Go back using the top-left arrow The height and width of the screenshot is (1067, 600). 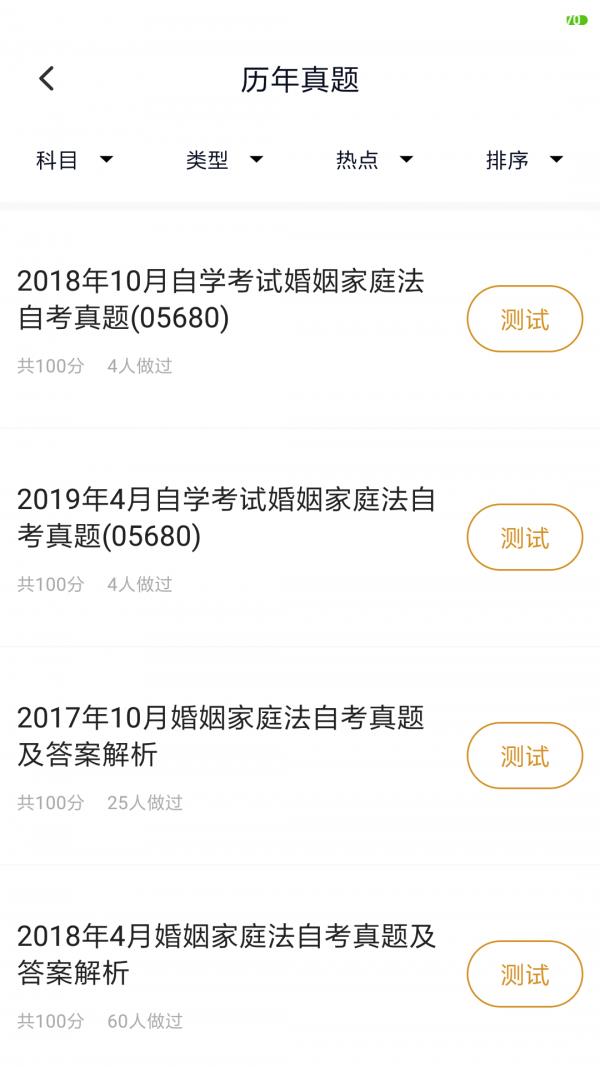46,79
